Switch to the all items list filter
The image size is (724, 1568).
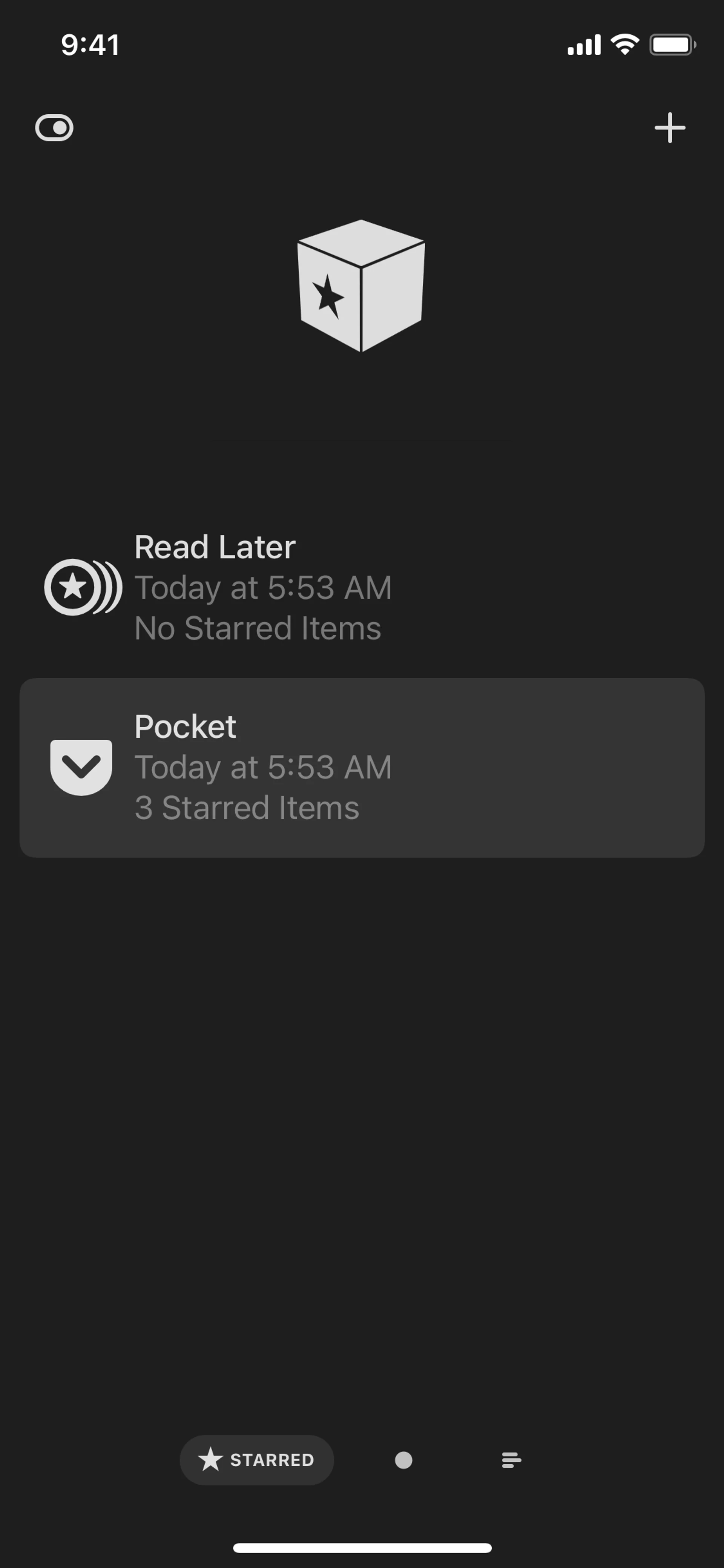click(x=511, y=1460)
